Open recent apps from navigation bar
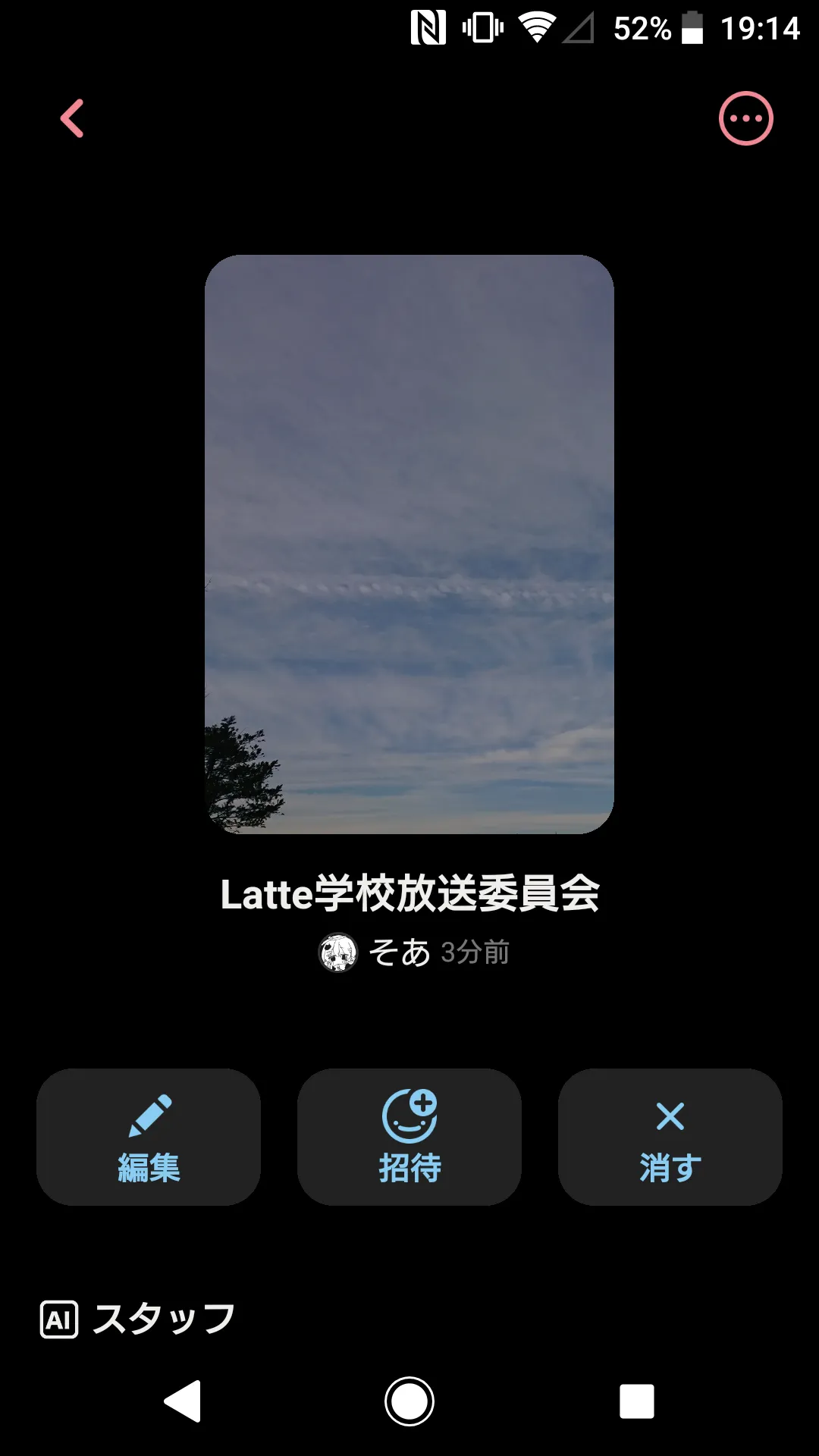 pyautogui.click(x=637, y=1401)
